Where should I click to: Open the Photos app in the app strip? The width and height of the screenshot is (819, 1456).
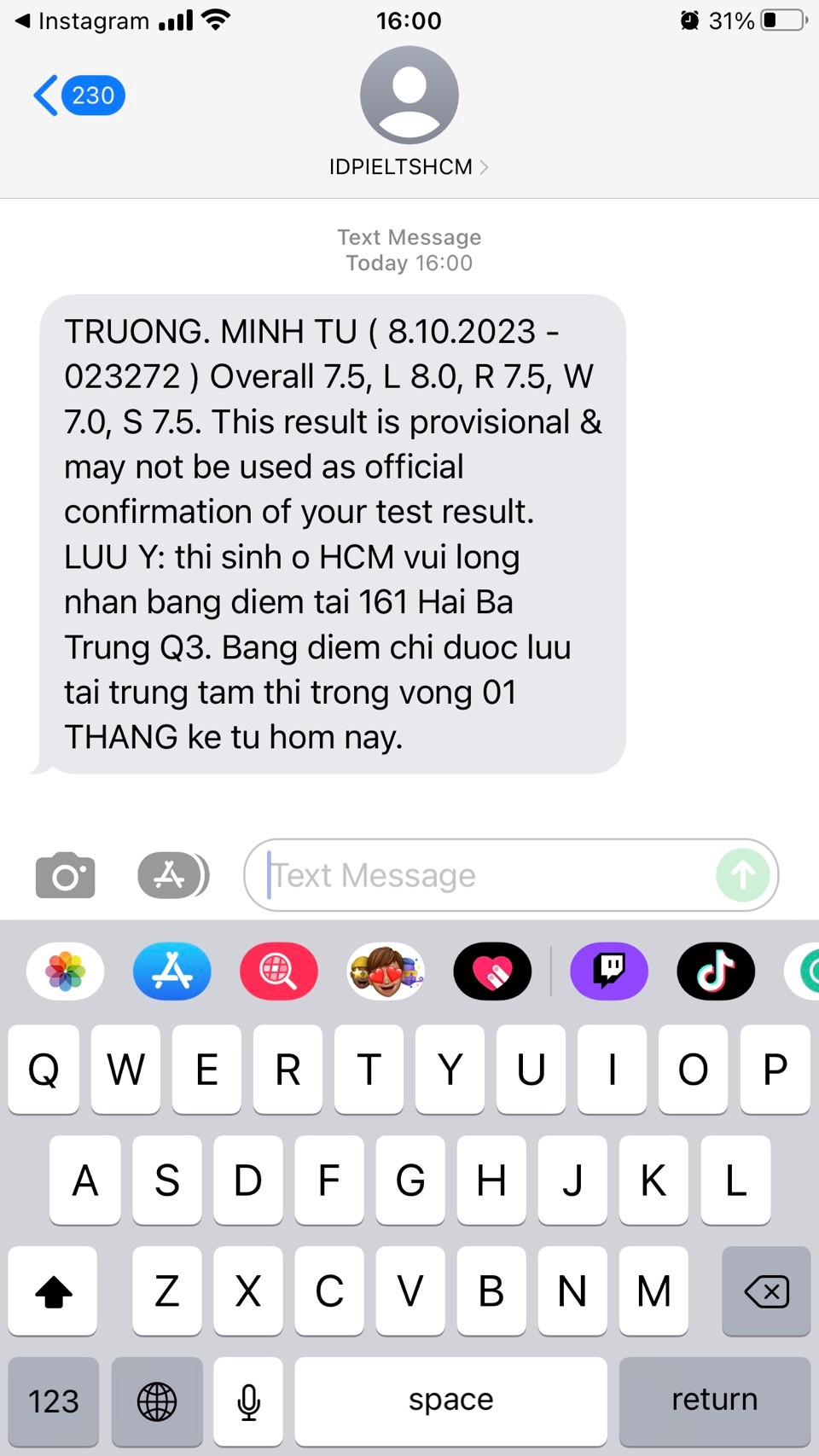(66, 972)
